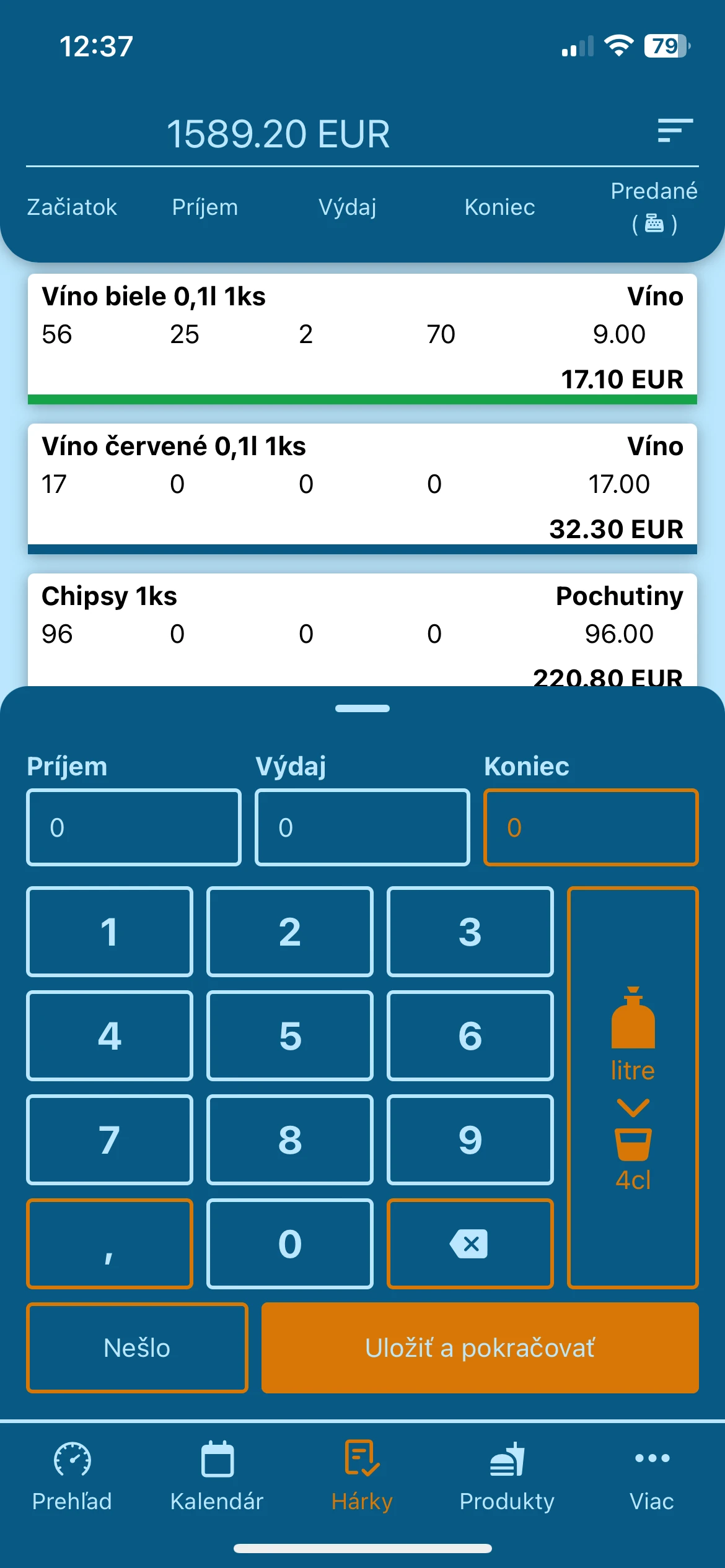Open the sort/filter menu icon
This screenshot has width=725, height=1568.
pyautogui.click(x=675, y=131)
